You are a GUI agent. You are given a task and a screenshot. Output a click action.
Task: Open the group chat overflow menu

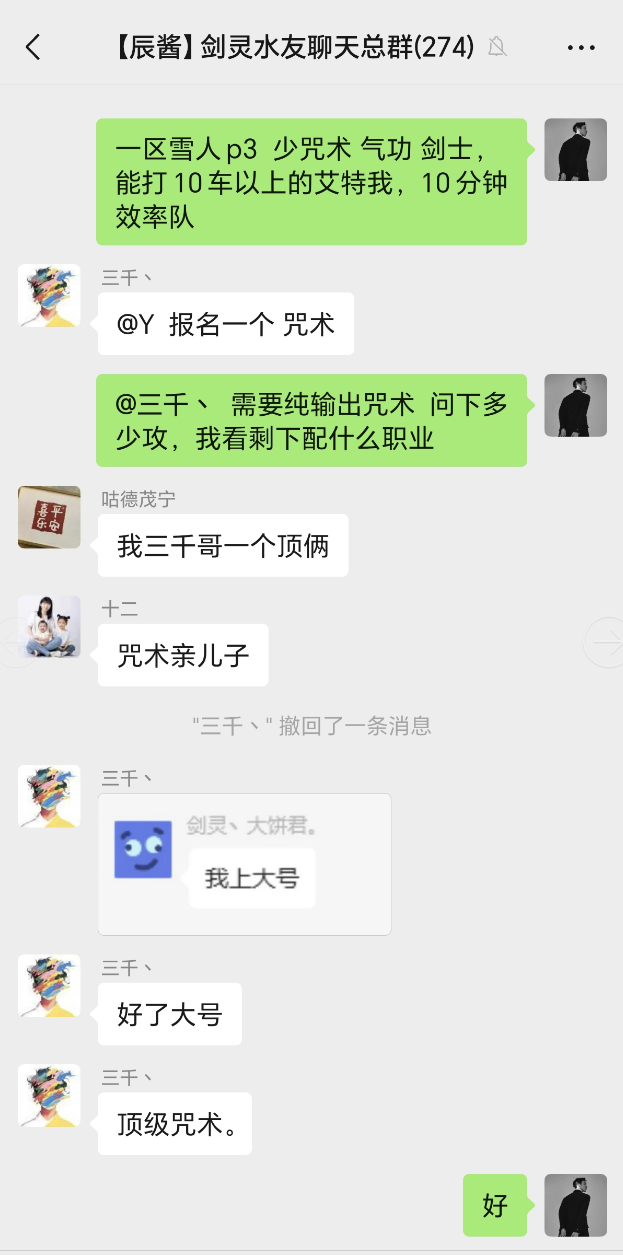click(581, 47)
